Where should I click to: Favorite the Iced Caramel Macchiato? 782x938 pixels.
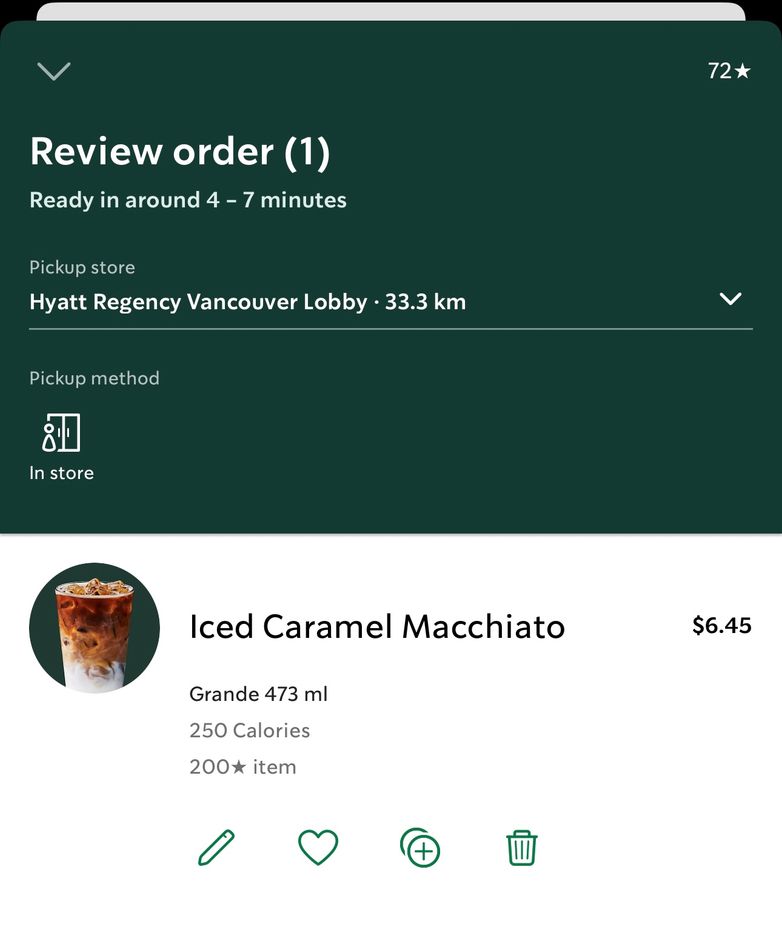[318, 848]
